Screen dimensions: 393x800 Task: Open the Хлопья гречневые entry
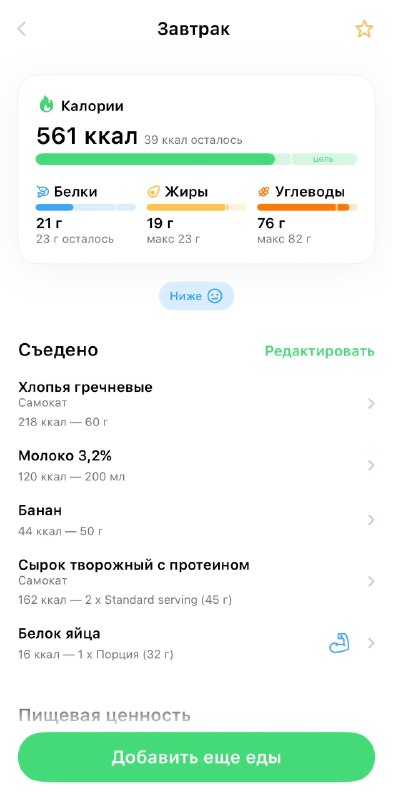pyautogui.click(x=196, y=404)
